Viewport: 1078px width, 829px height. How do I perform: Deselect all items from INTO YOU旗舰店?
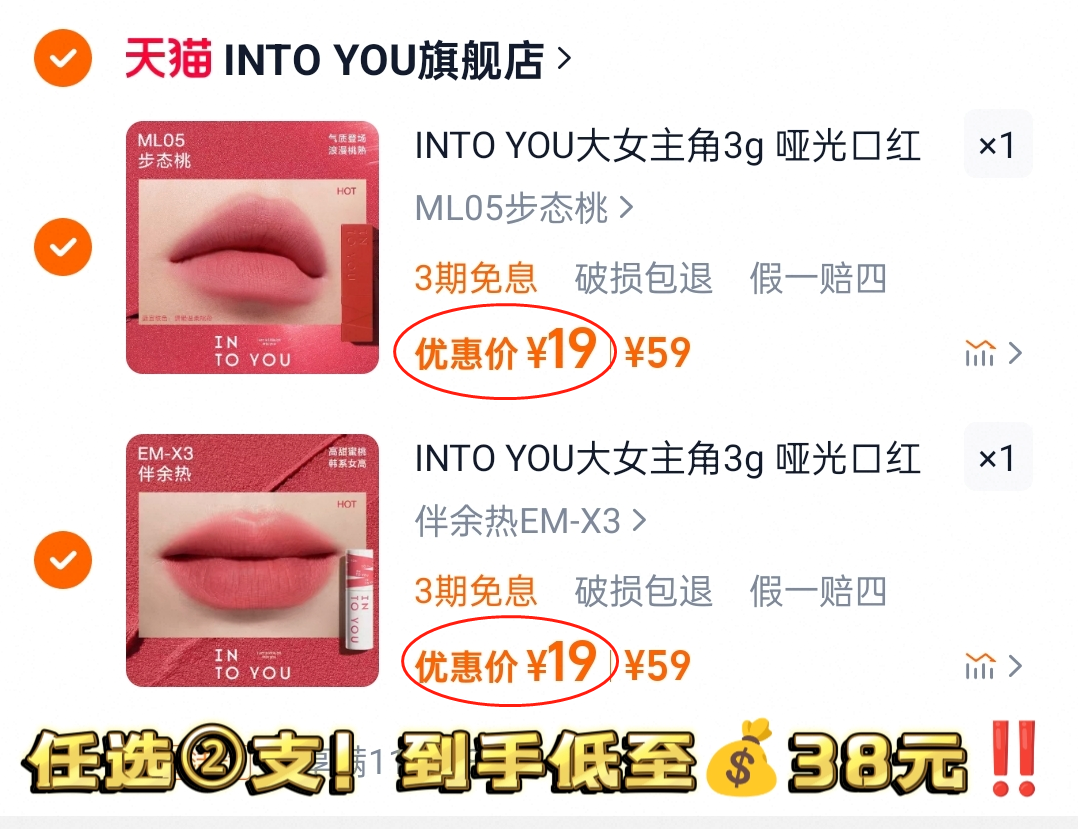pos(62,59)
